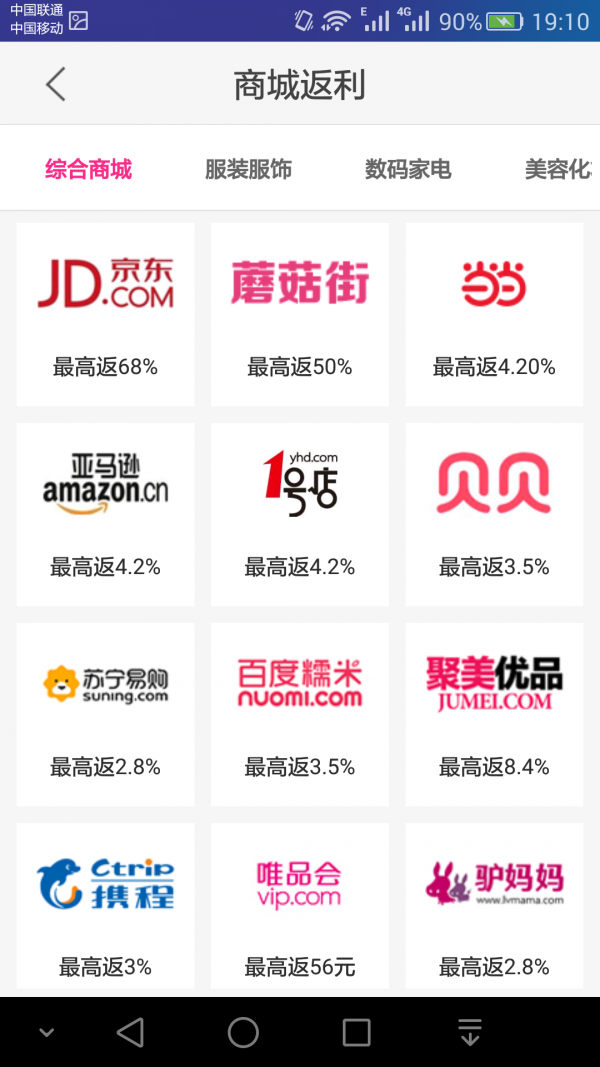
Task: Open the 贝贝 store card
Action: 494,514
